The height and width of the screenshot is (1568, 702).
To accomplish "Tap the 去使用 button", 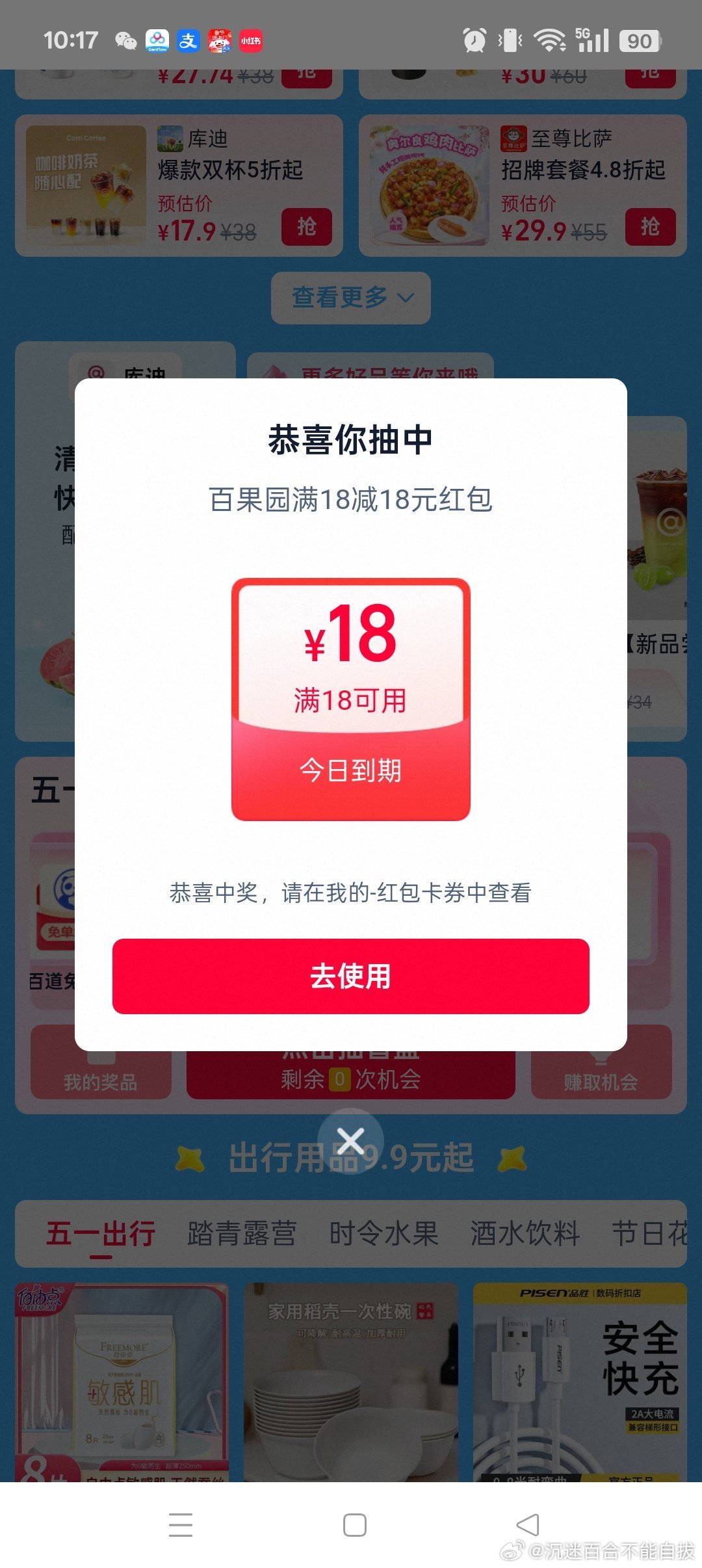I will click(350, 976).
